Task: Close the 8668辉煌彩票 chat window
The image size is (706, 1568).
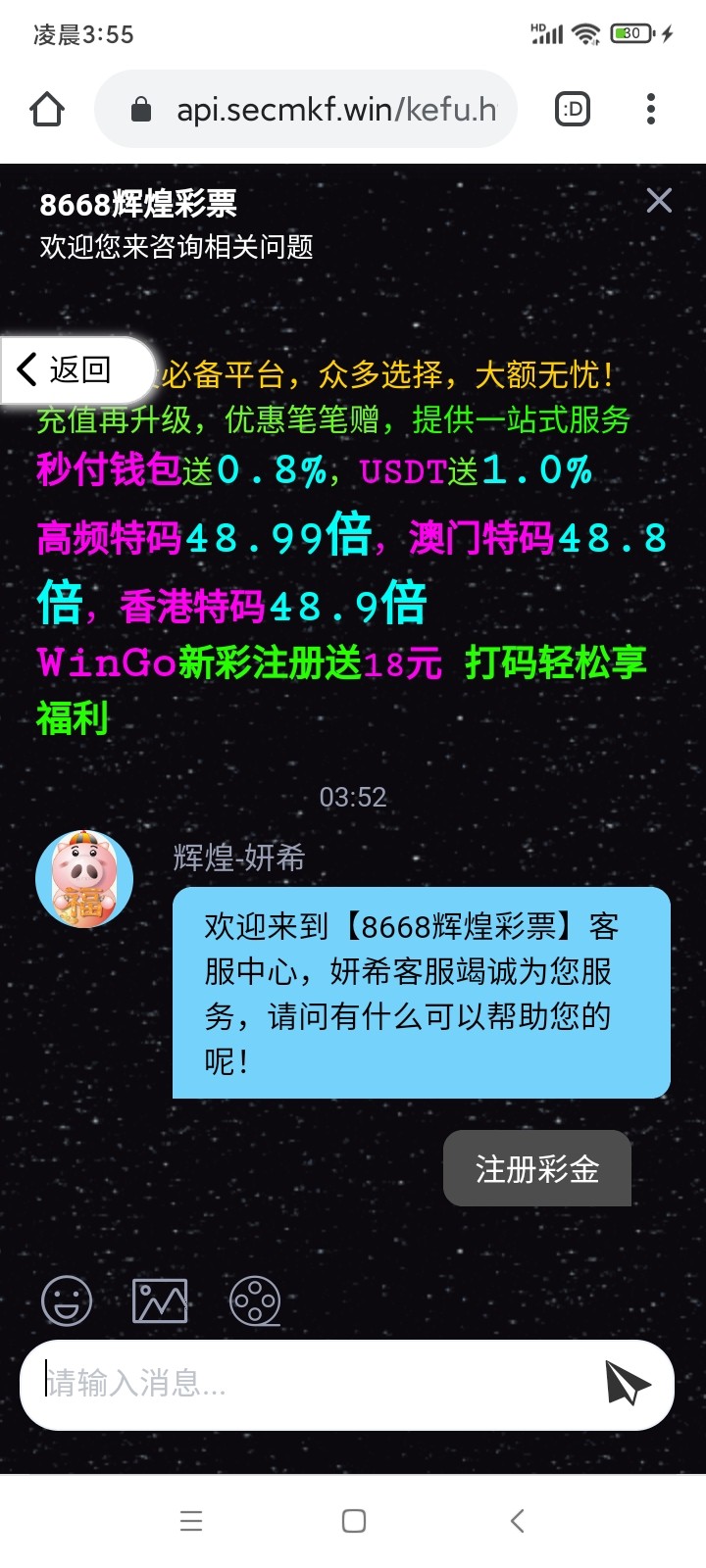Action: (x=659, y=201)
